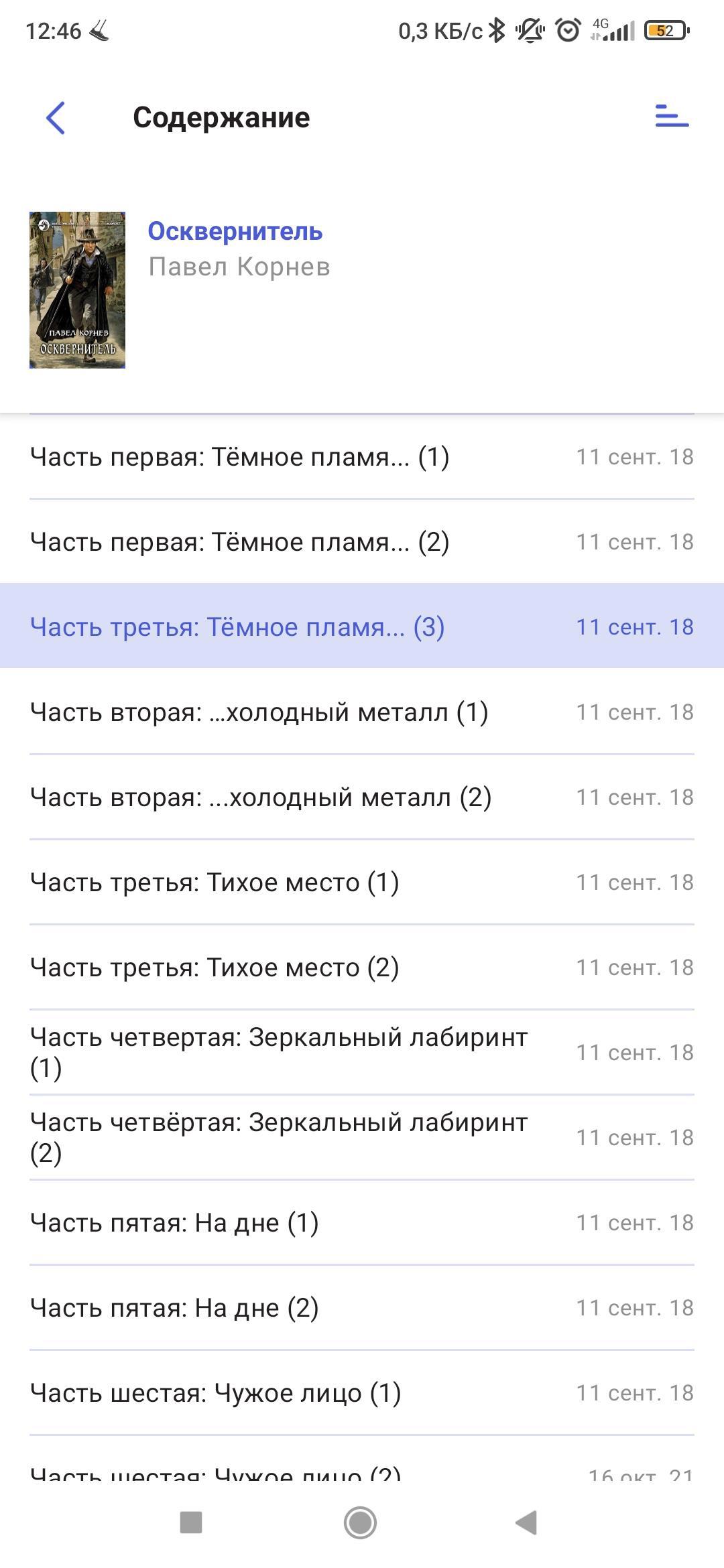Open Часть вторая: ...холодный металл (1)
Screen dimensions: 724x1568
(x=259, y=712)
